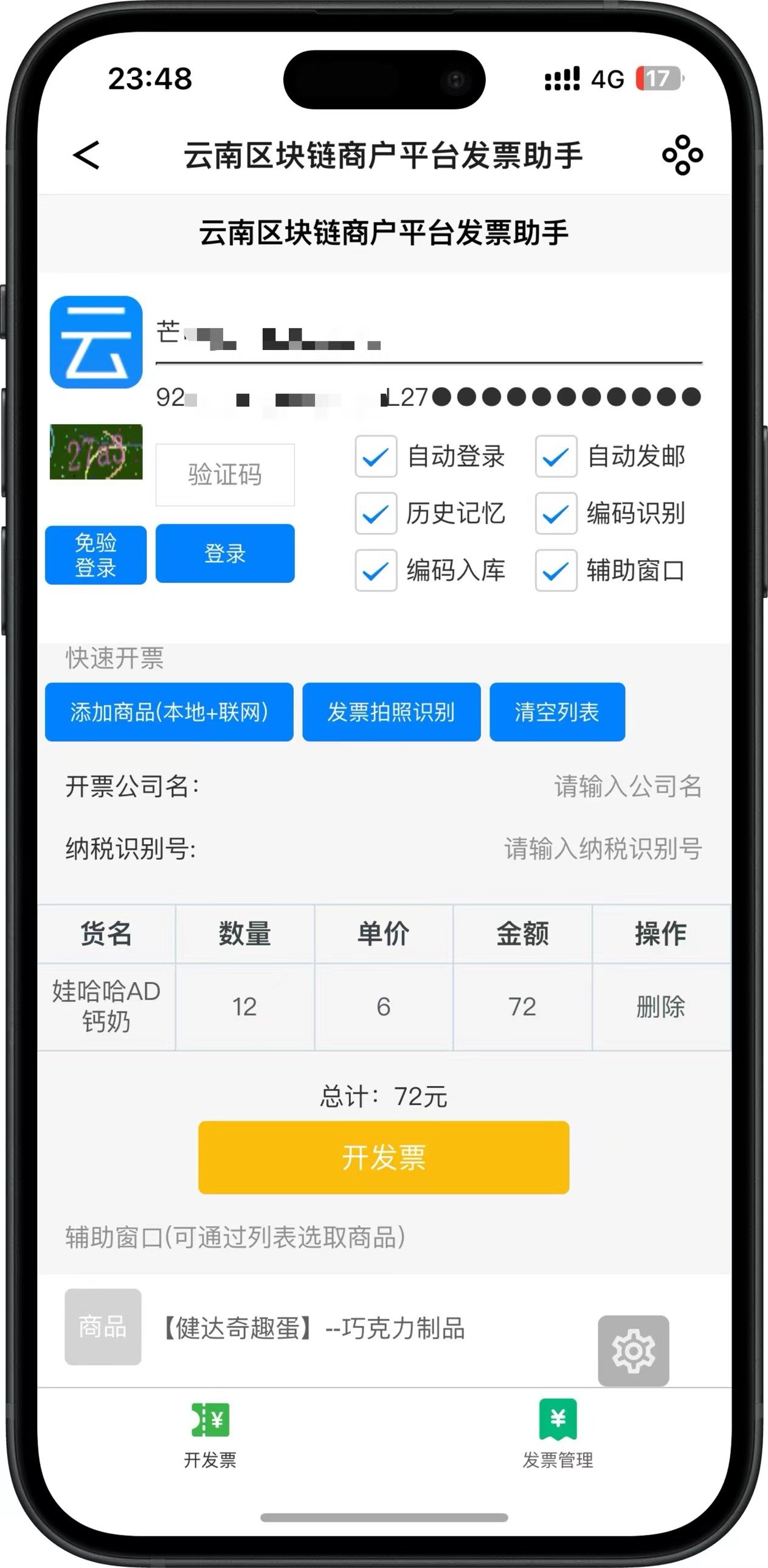Refresh the captcha image
Viewport: 768px width, 1568px height.
pos(96,452)
